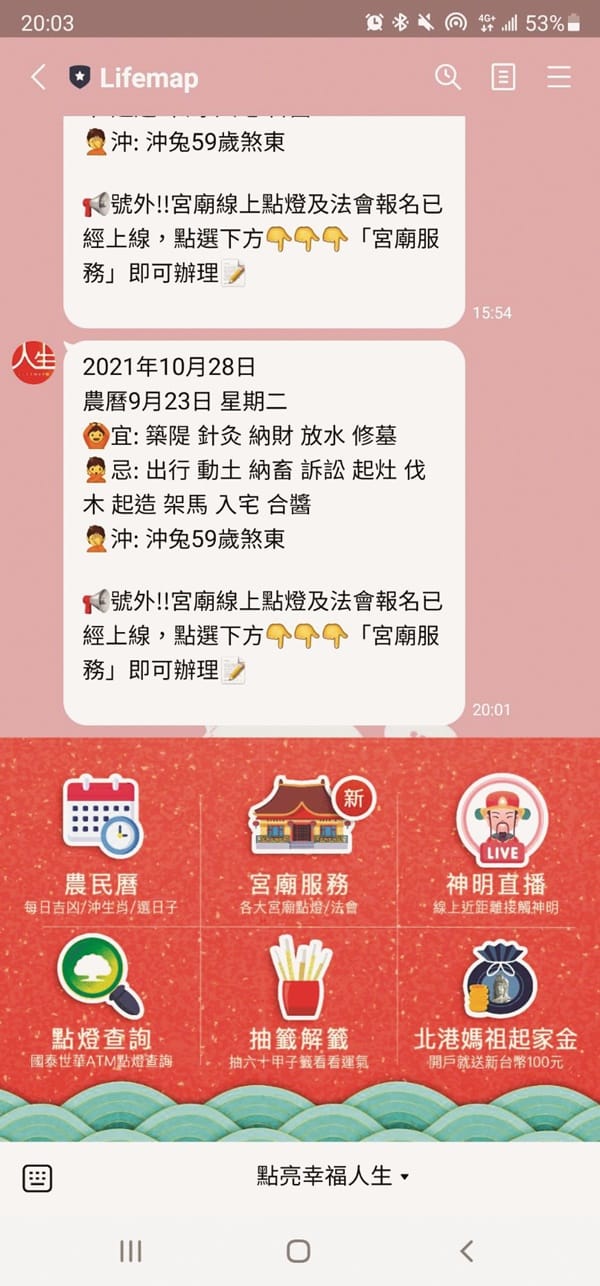Collapse the 點亮幸福人生 rich menu

click(x=332, y=1177)
